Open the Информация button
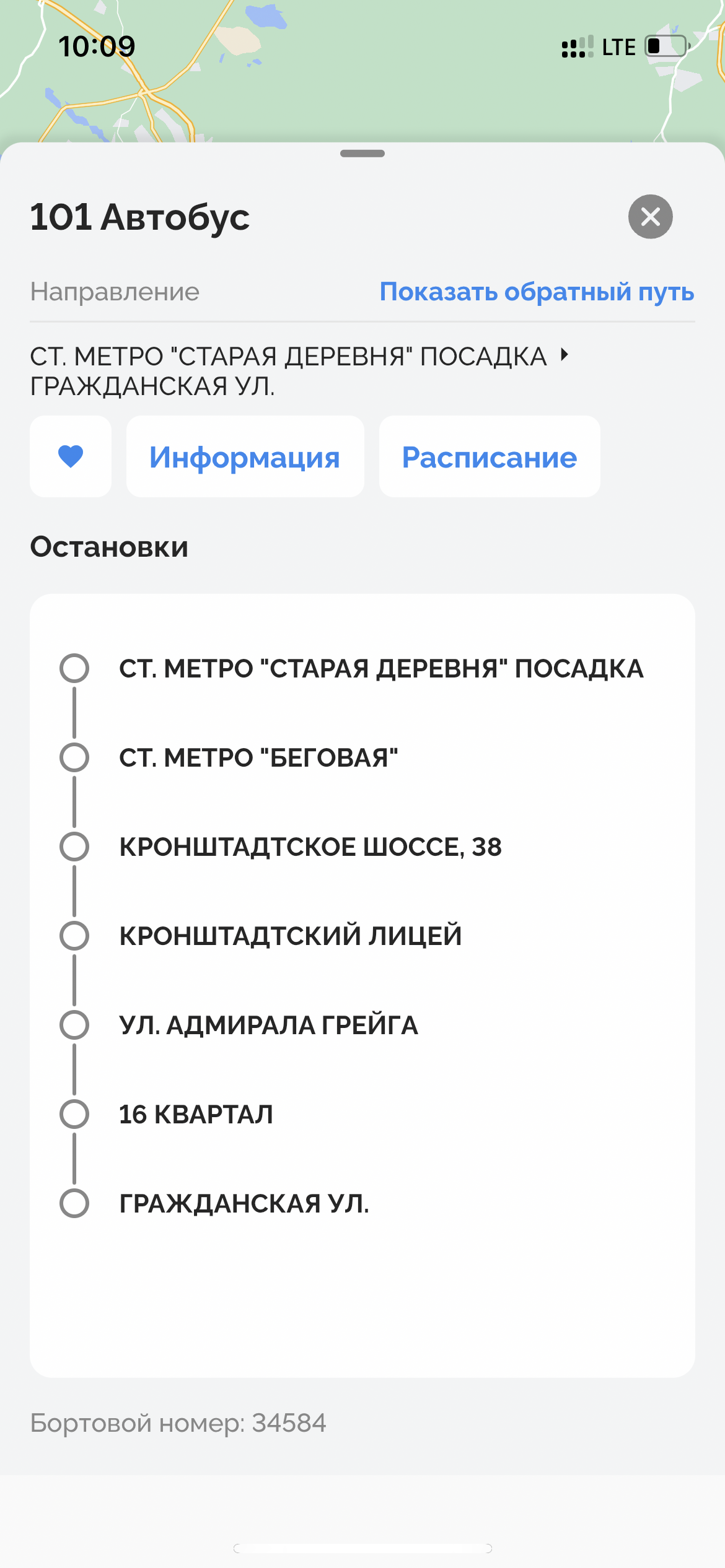This screenshot has width=725, height=1568. coord(245,457)
